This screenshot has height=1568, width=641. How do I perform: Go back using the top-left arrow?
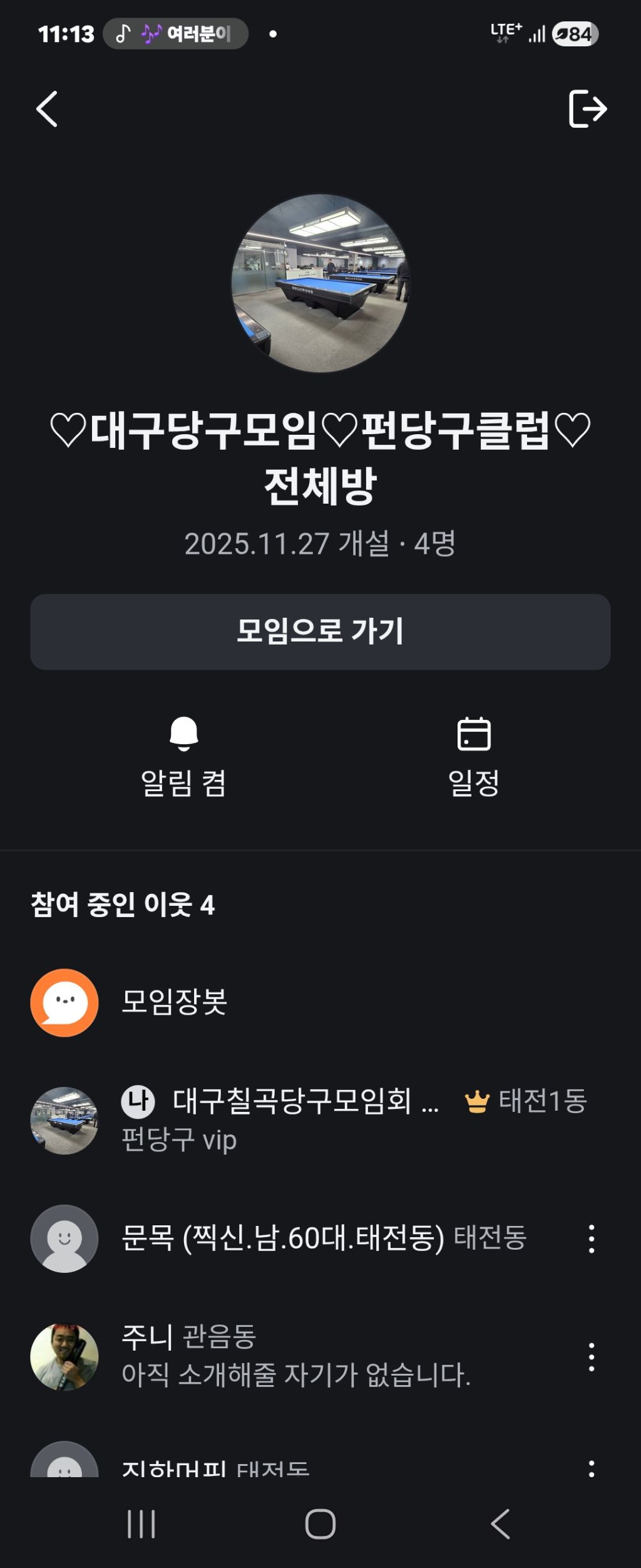click(x=47, y=109)
